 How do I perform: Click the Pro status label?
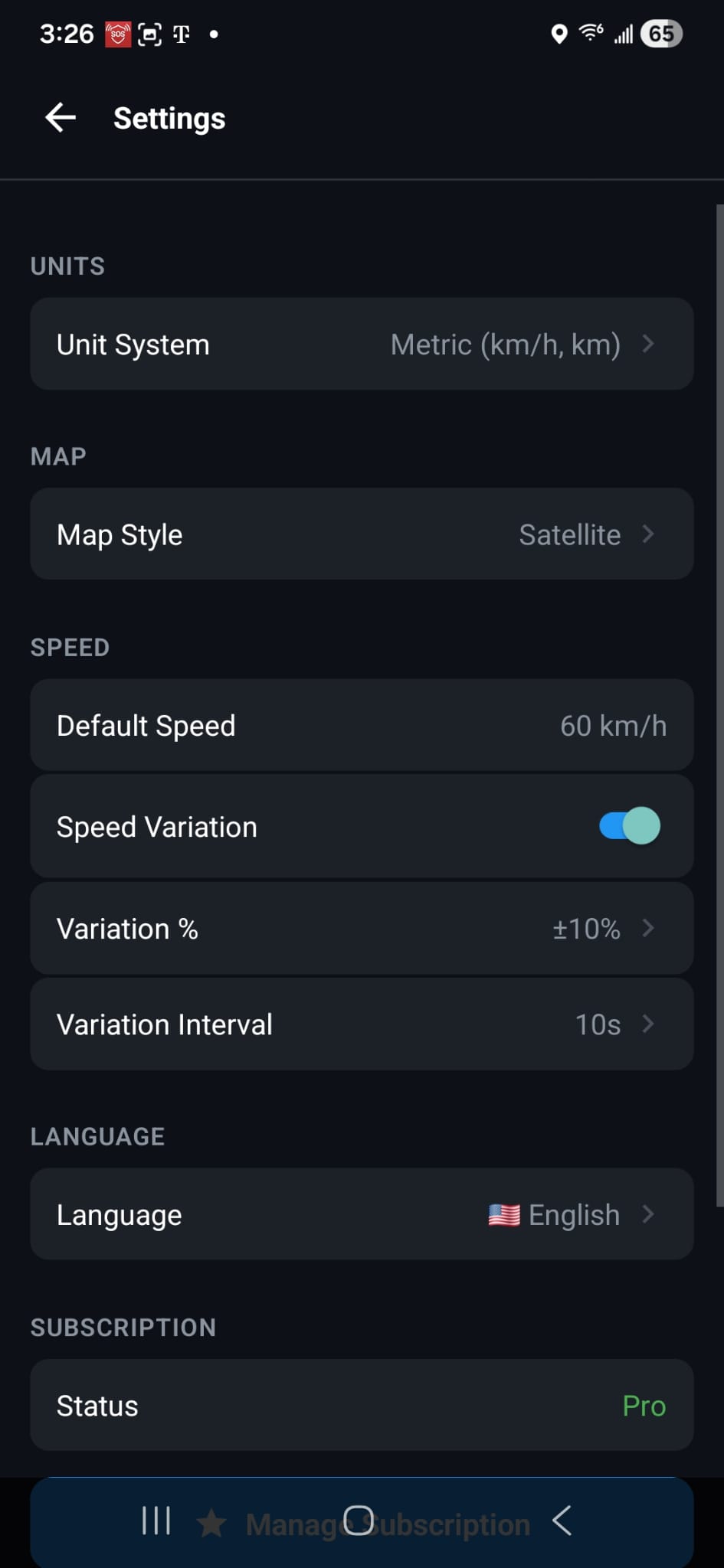pyautogui.click(x=644, y=1405)
